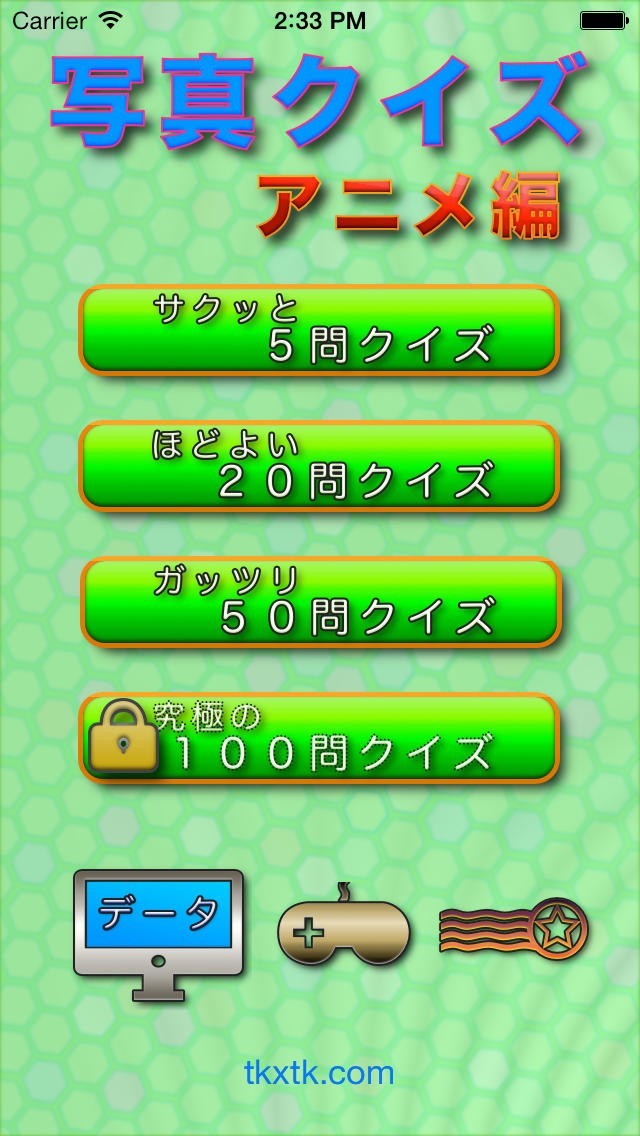Screen dimensions: 640x1136
Task: Begin the ガッツリ 50問クイズ
Action: click(320, 602)
